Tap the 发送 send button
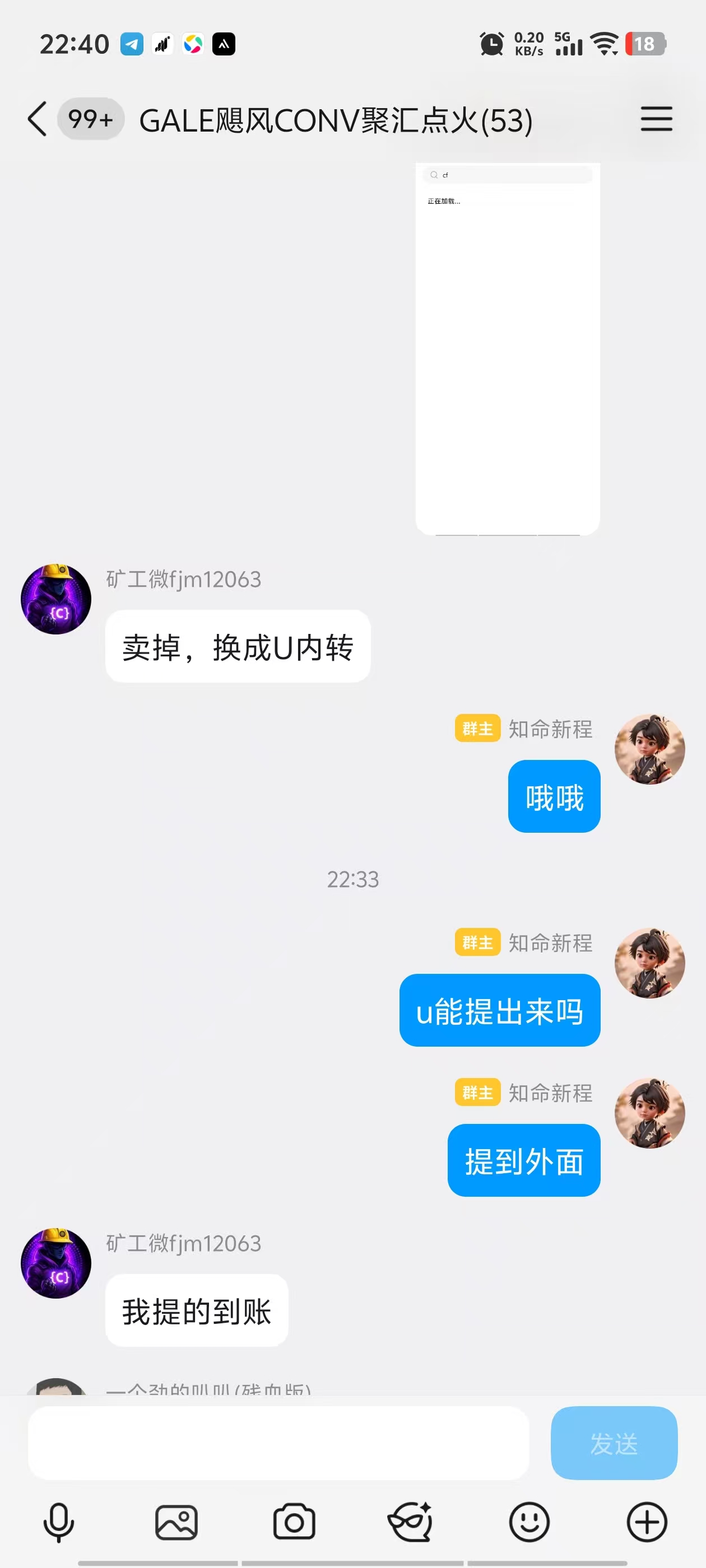The image size is (706, 1568). click(x=614, y=1443)
